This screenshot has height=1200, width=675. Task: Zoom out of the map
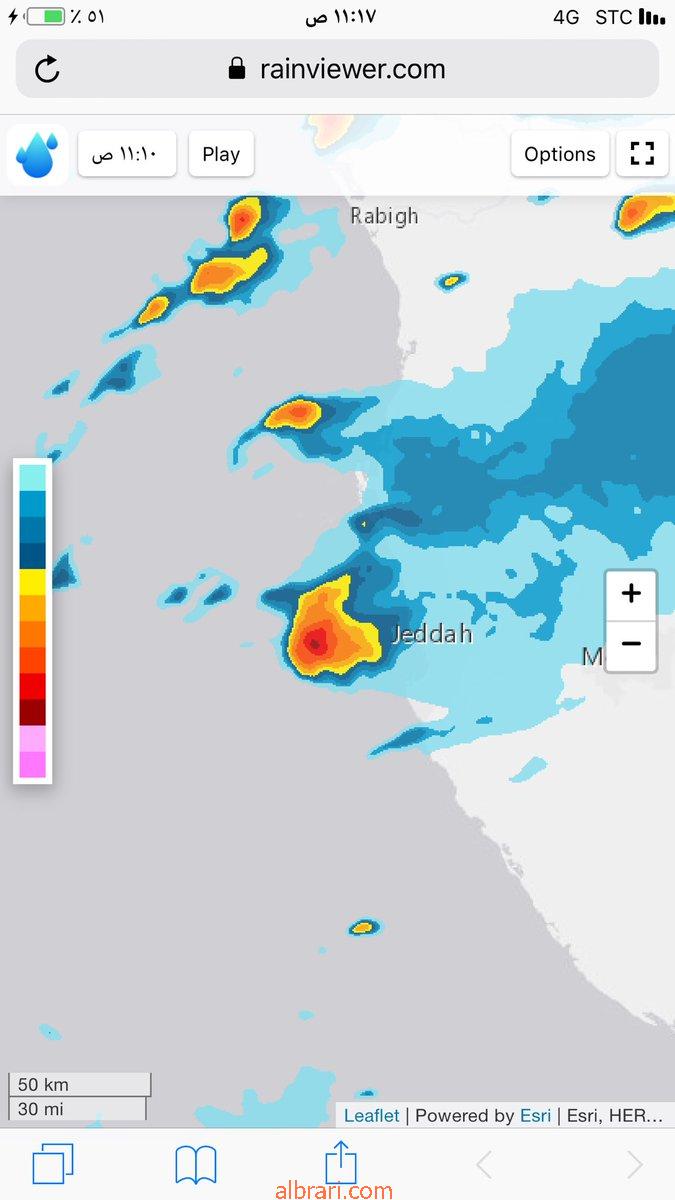tap(631, 644)
